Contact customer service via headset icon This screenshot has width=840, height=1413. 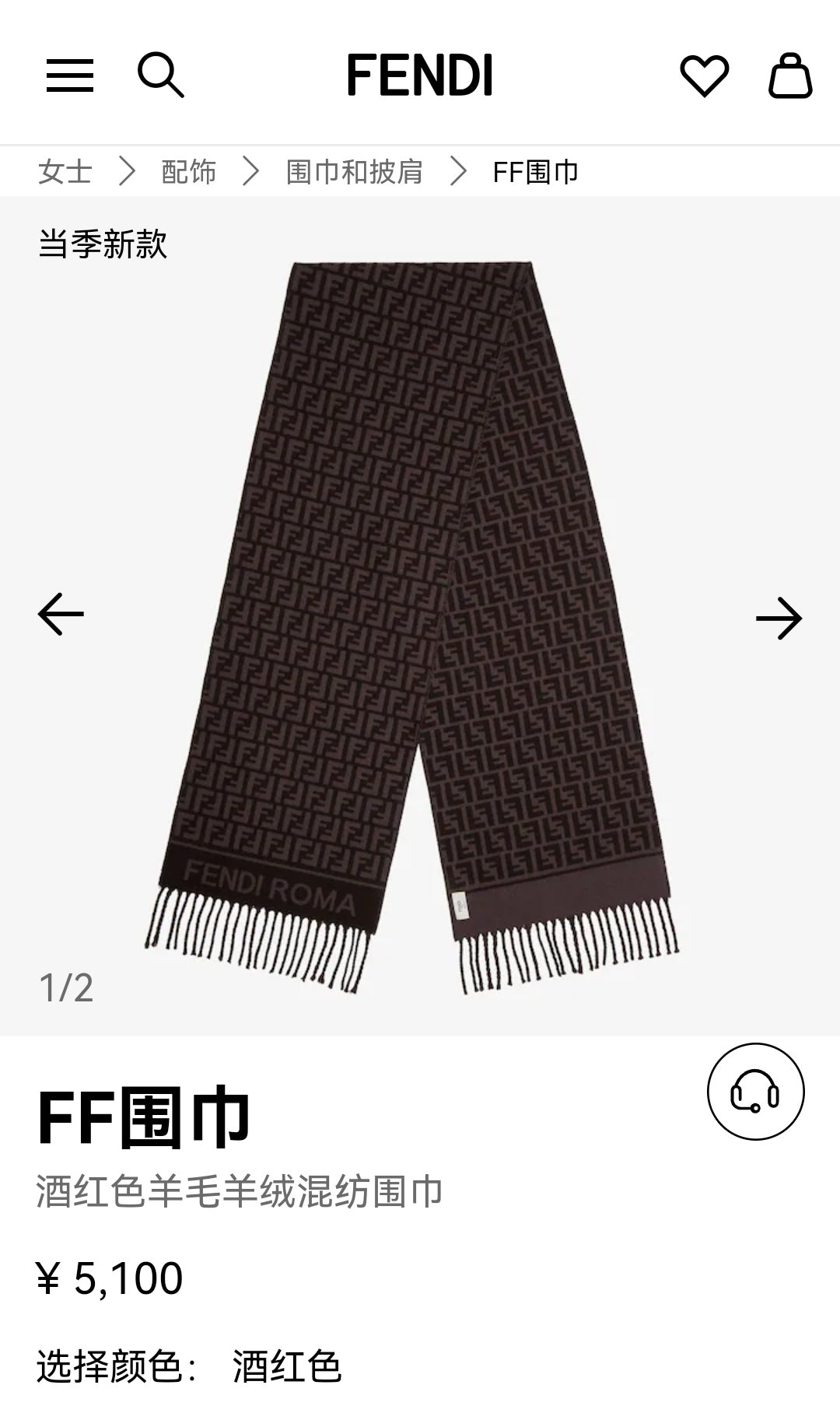[755, 1092]
